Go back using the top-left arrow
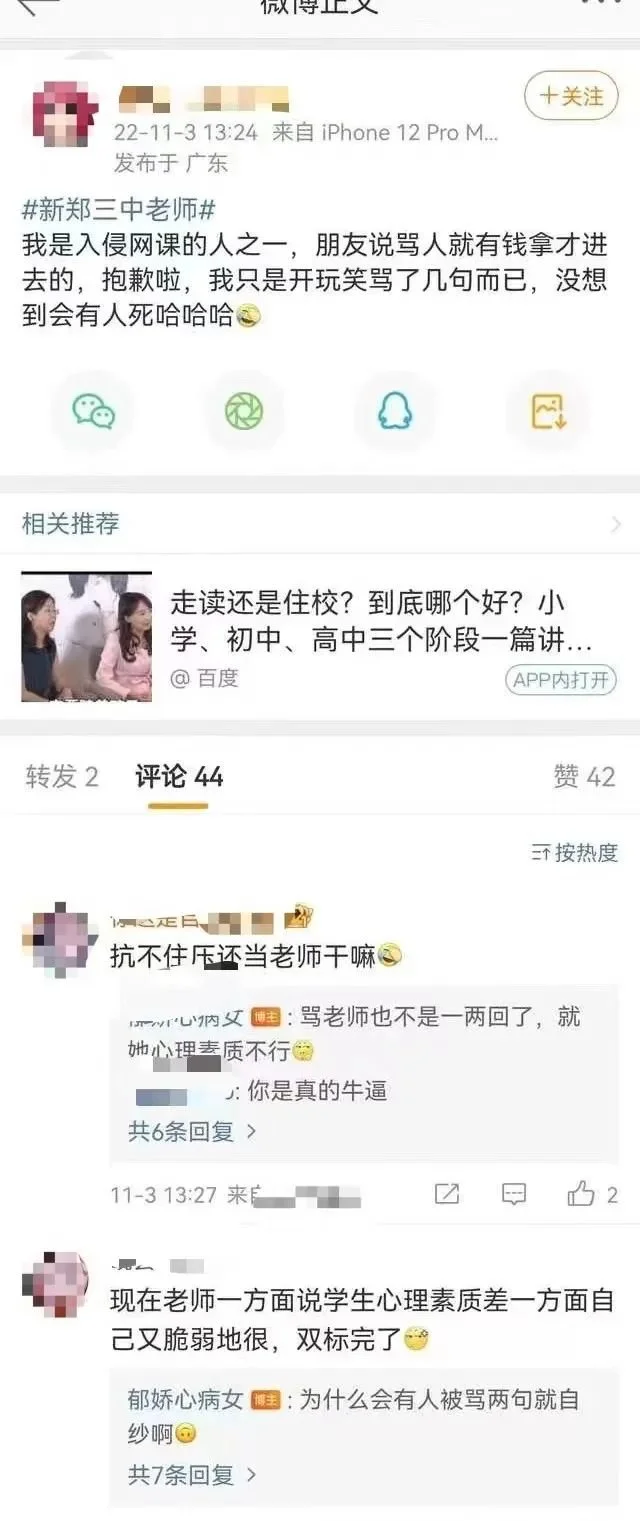This screenshot has height=1521, width=640. tap(38, 6)
